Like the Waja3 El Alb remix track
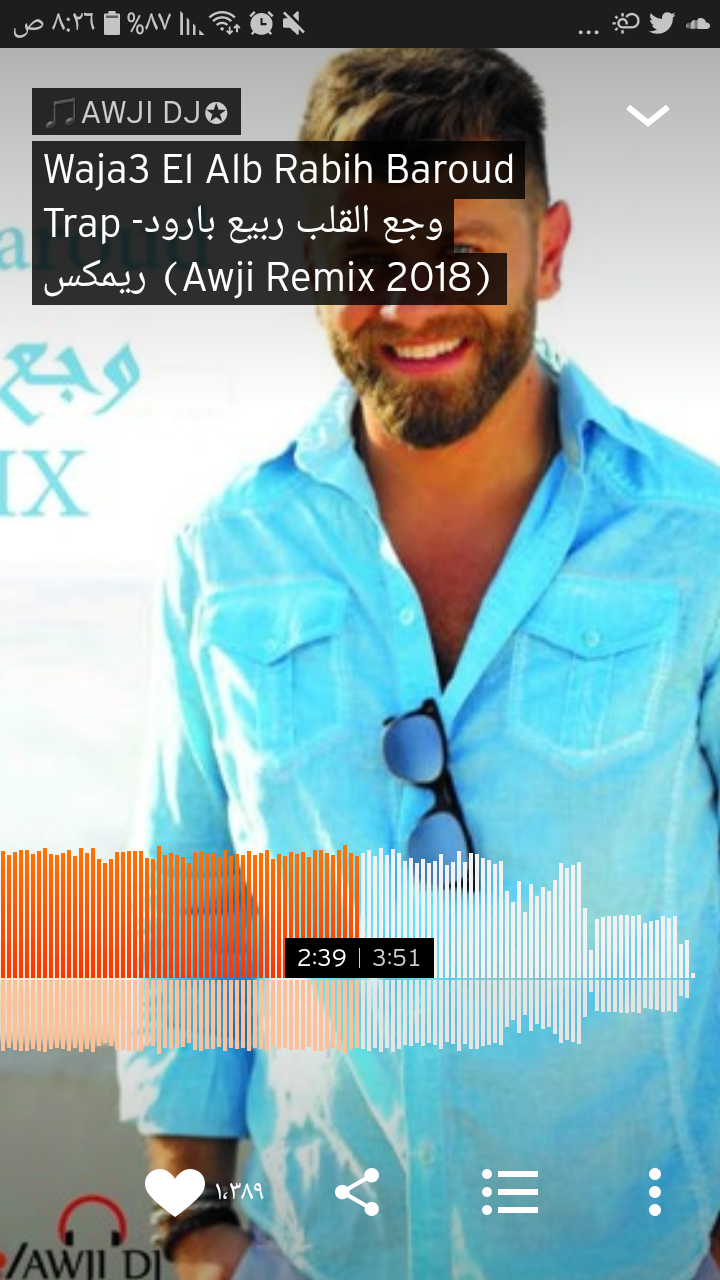 pyautogui.click(x=175, y=1191)
